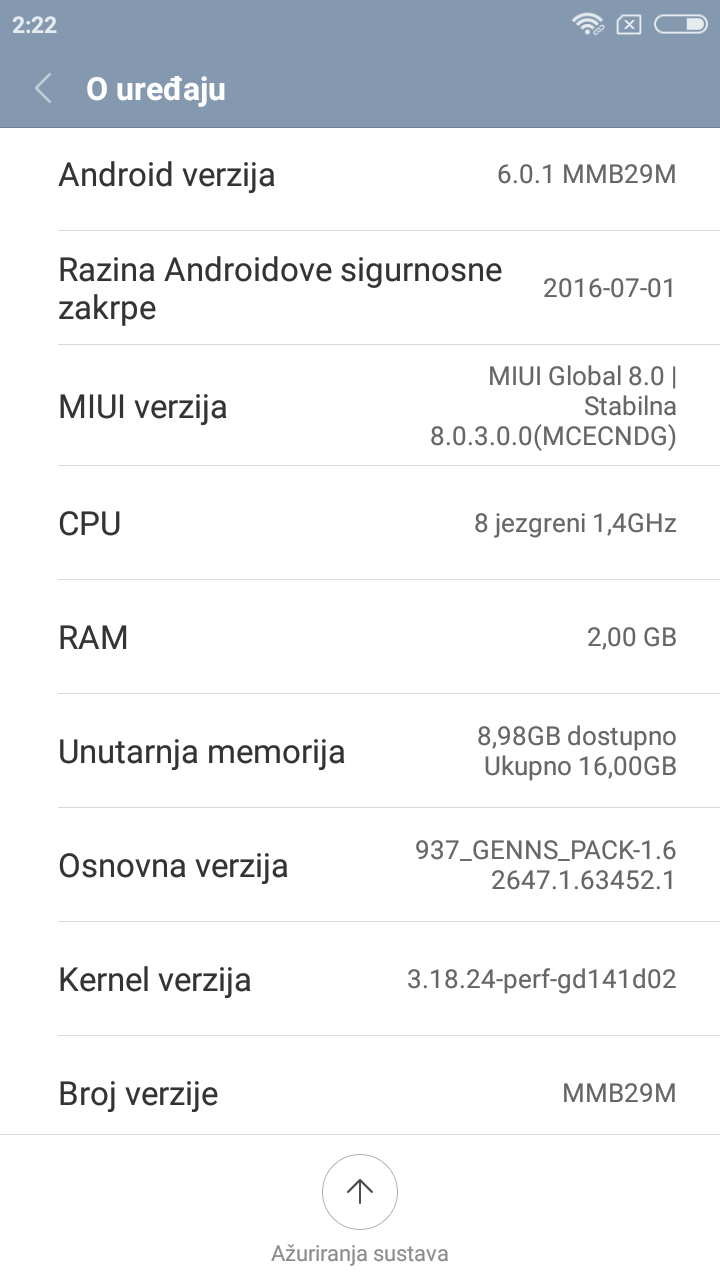720x1280 pixels.
Task: Tap the Kernel verzija row
Action: 360,979
